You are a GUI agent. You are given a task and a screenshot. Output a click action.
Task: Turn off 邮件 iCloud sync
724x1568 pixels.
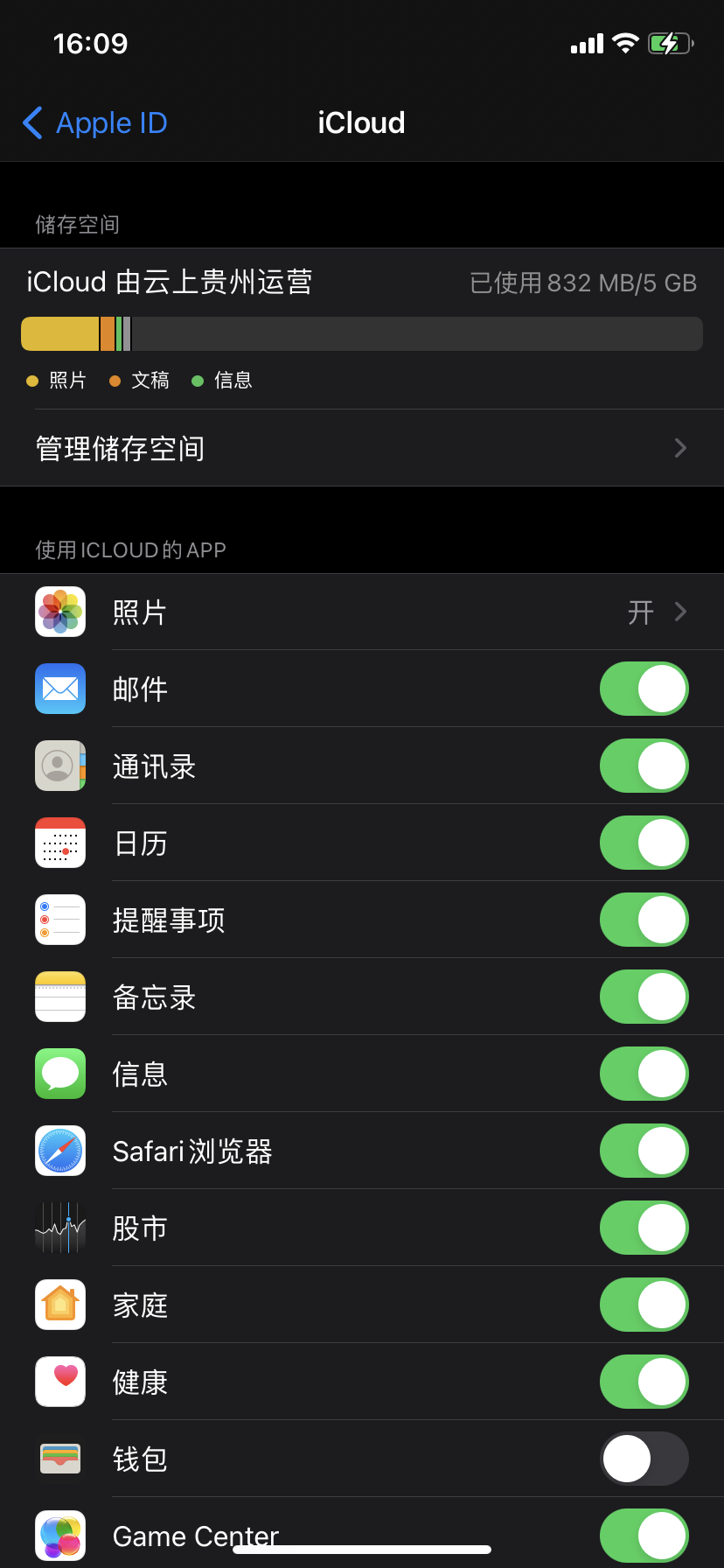pos(644,689)
